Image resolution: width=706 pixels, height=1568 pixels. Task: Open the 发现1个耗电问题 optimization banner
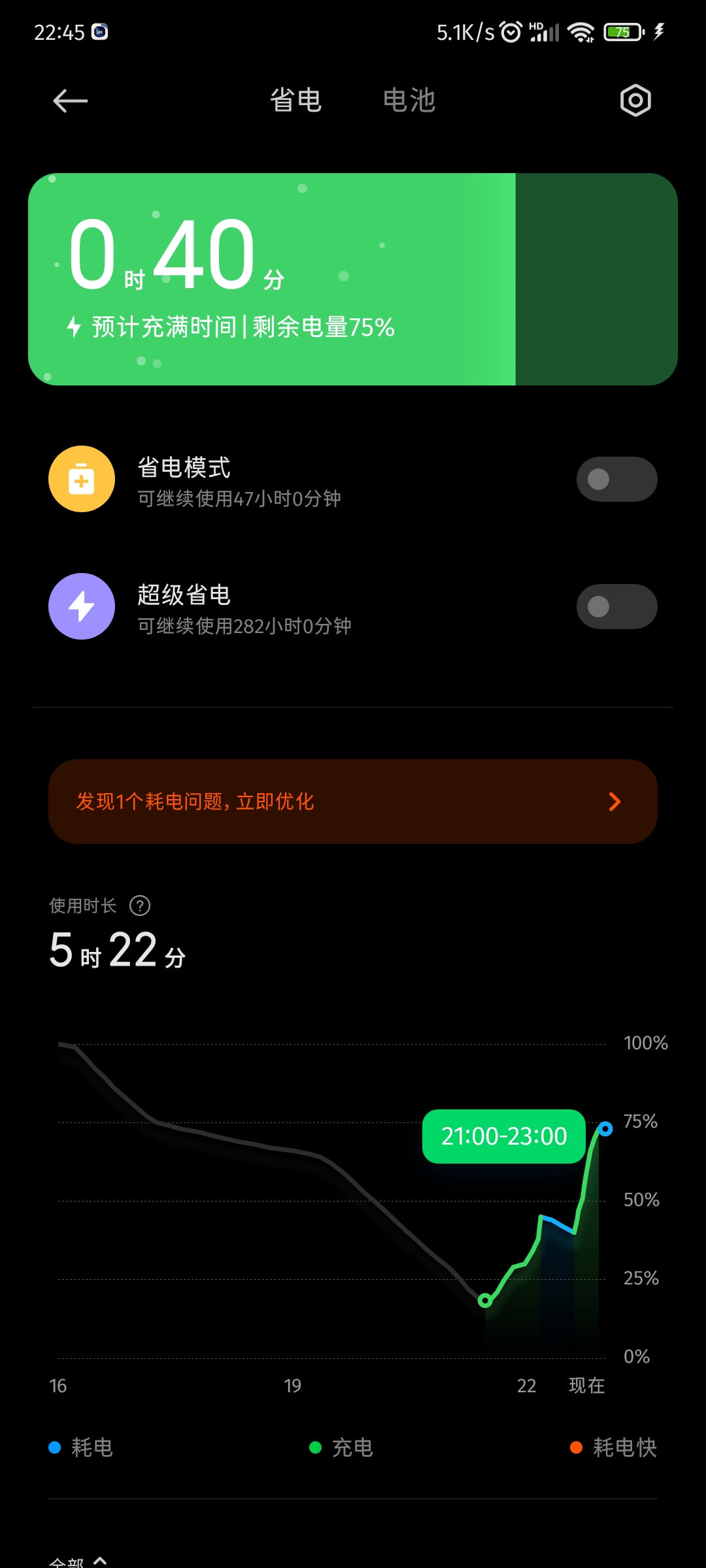tap(353, 802)
